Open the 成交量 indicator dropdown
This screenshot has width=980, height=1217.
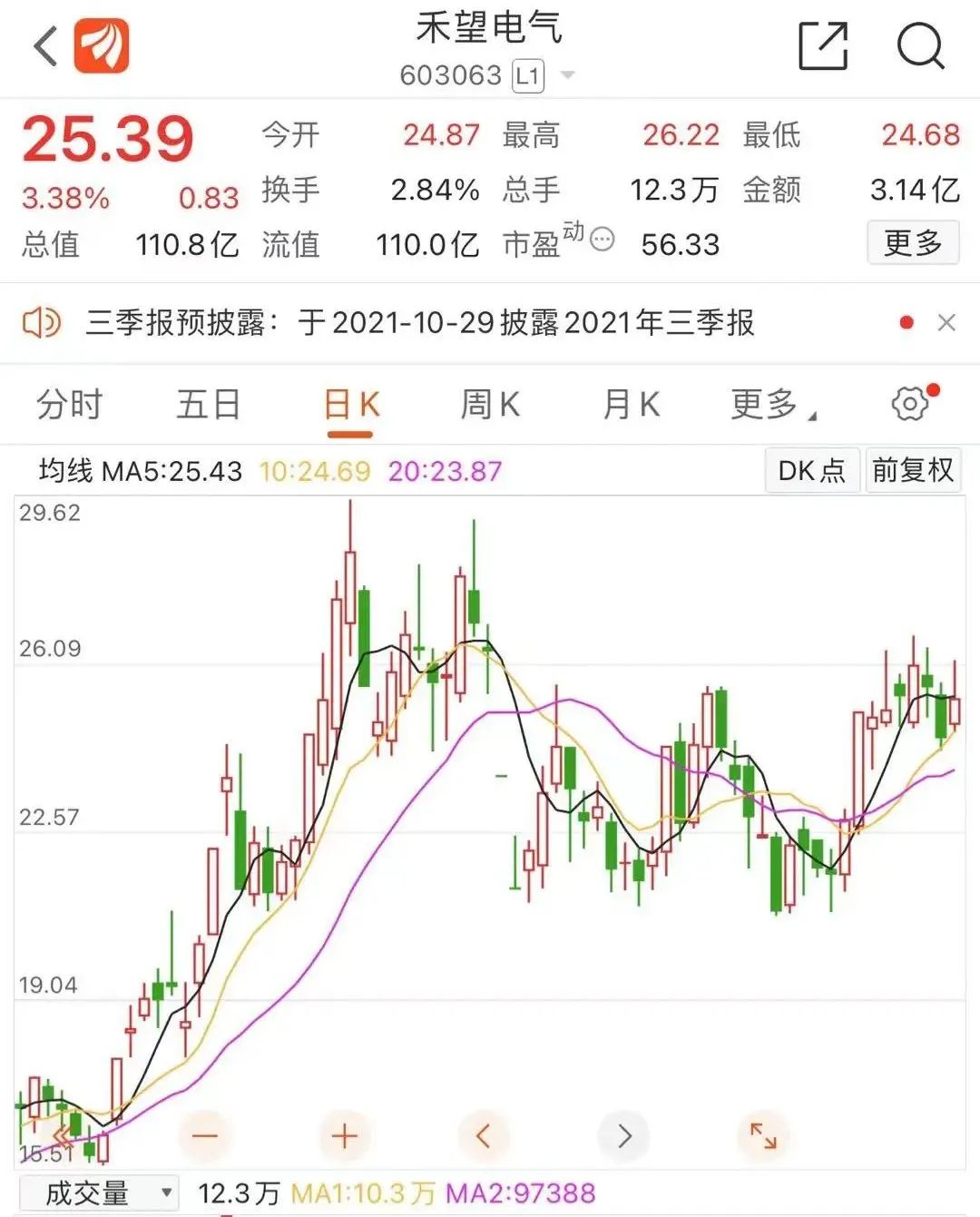click(x=98, y=1193)
